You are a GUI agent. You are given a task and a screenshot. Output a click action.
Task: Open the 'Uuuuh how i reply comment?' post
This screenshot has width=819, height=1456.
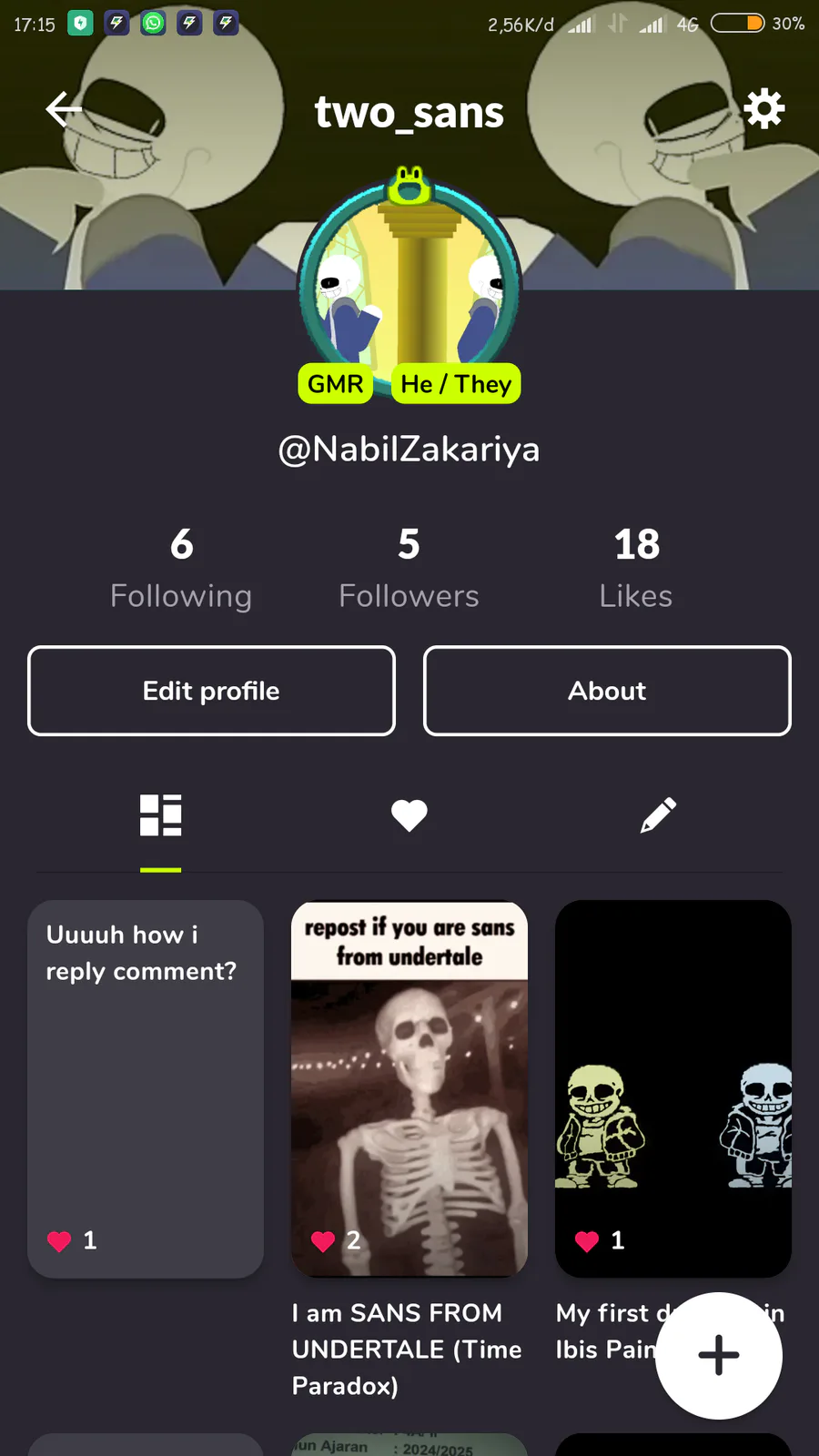[x=146, y=1089]
